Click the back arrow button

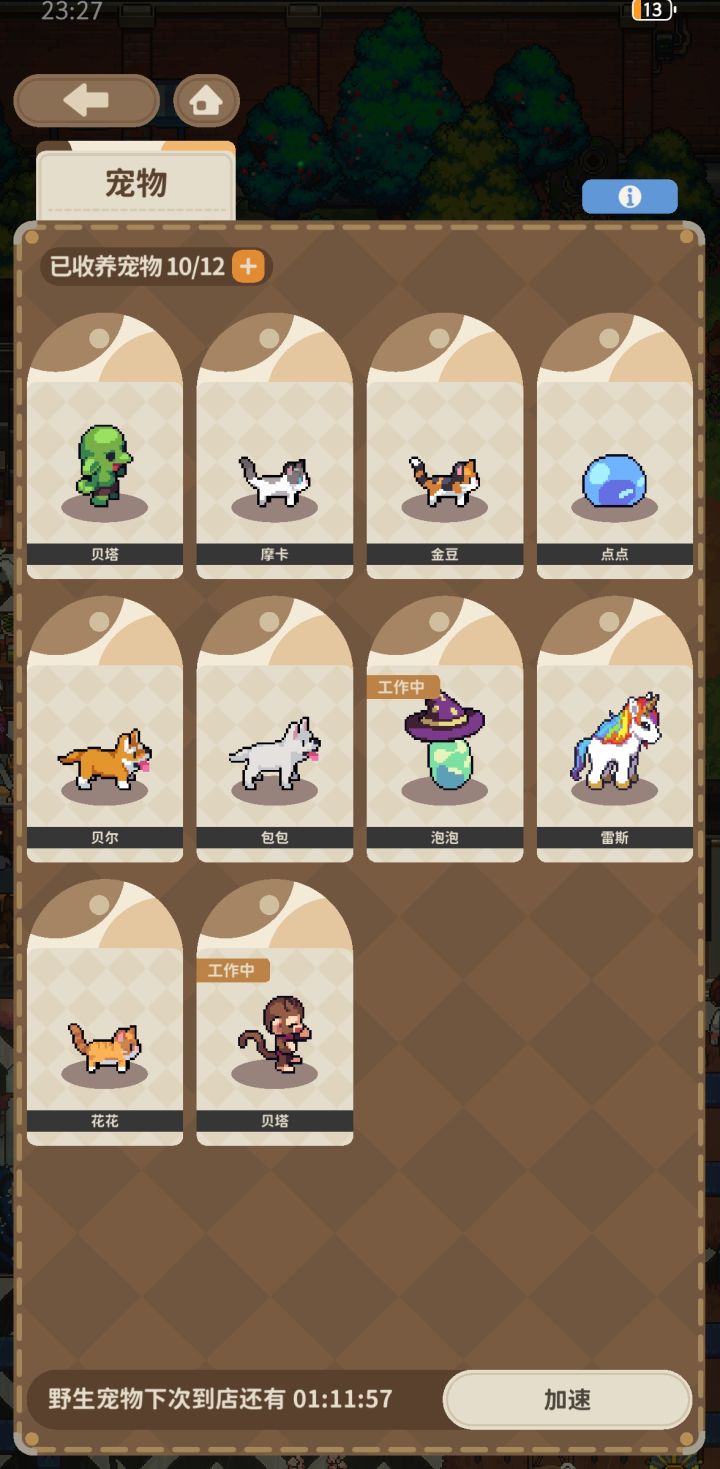point(86,100)
